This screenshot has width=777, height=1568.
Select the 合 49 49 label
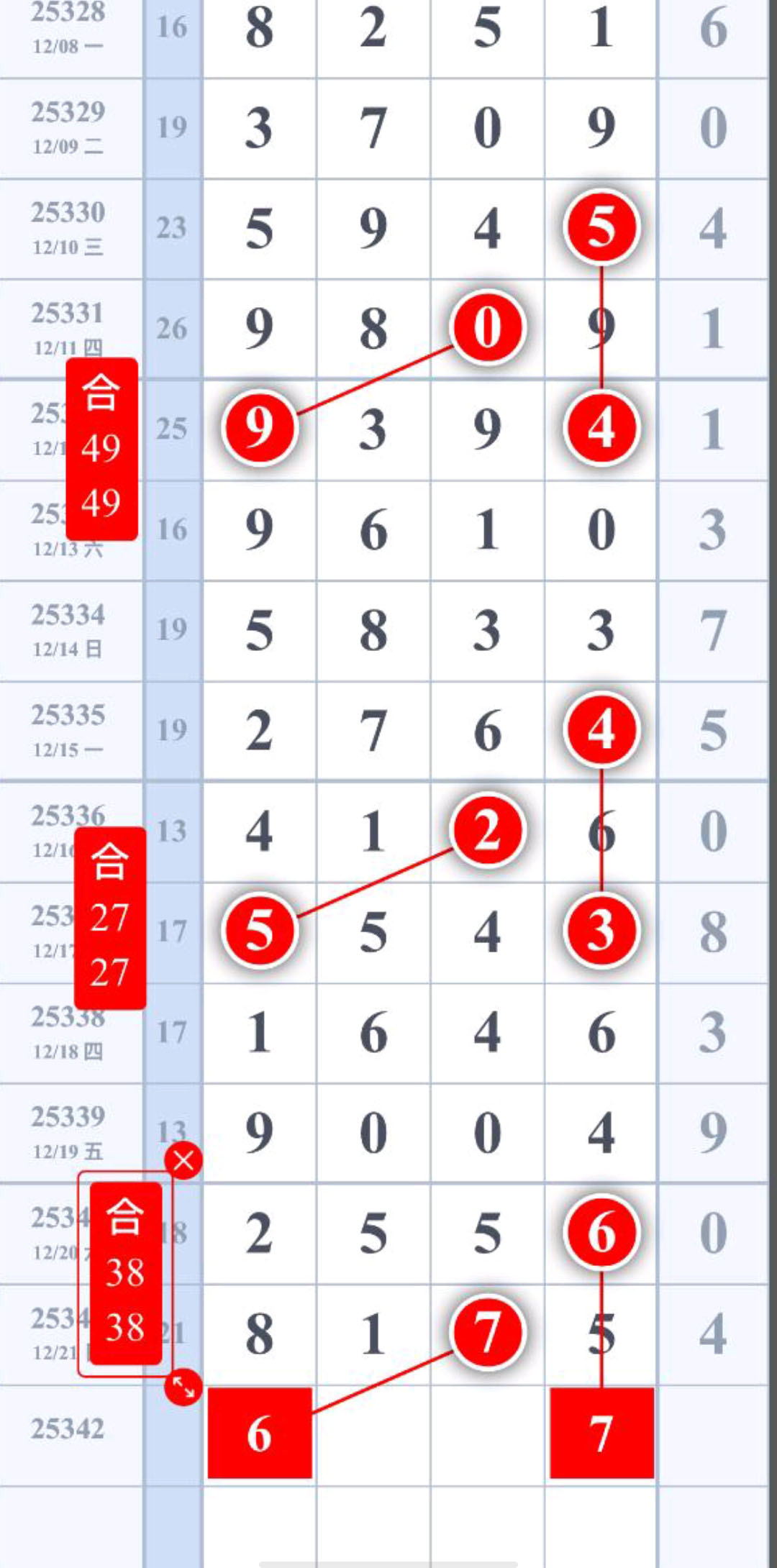101,449
